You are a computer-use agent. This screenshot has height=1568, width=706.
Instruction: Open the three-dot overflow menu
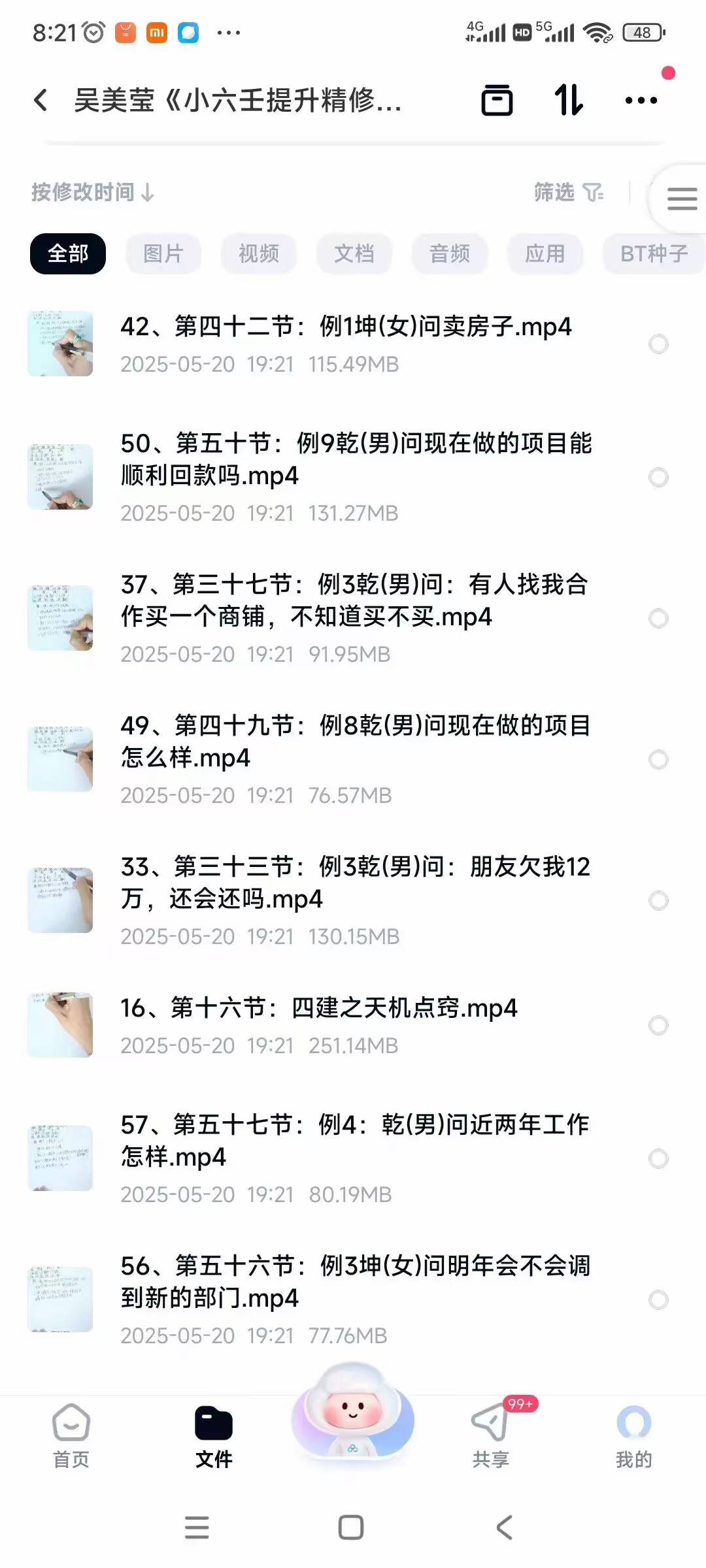click(641, 101)
